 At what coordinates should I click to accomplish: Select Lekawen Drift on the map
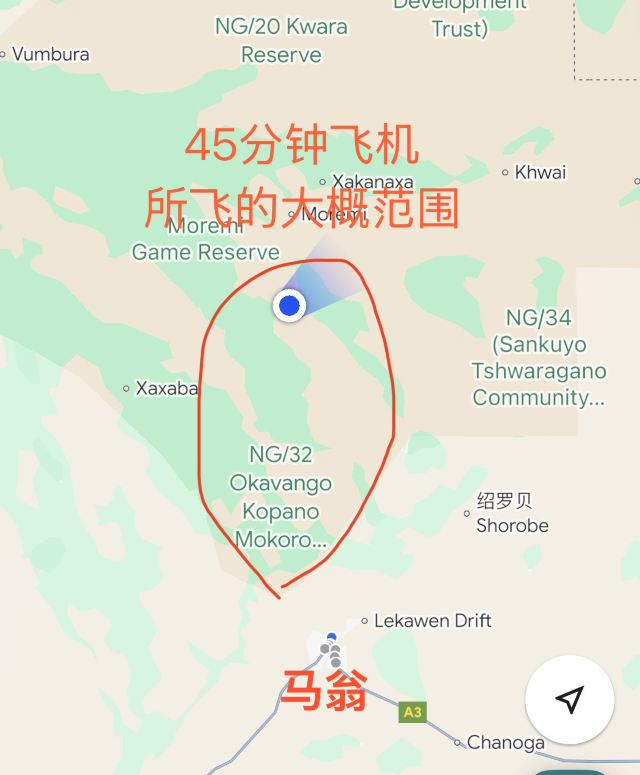pyautogui.click(x=431, y=621)
